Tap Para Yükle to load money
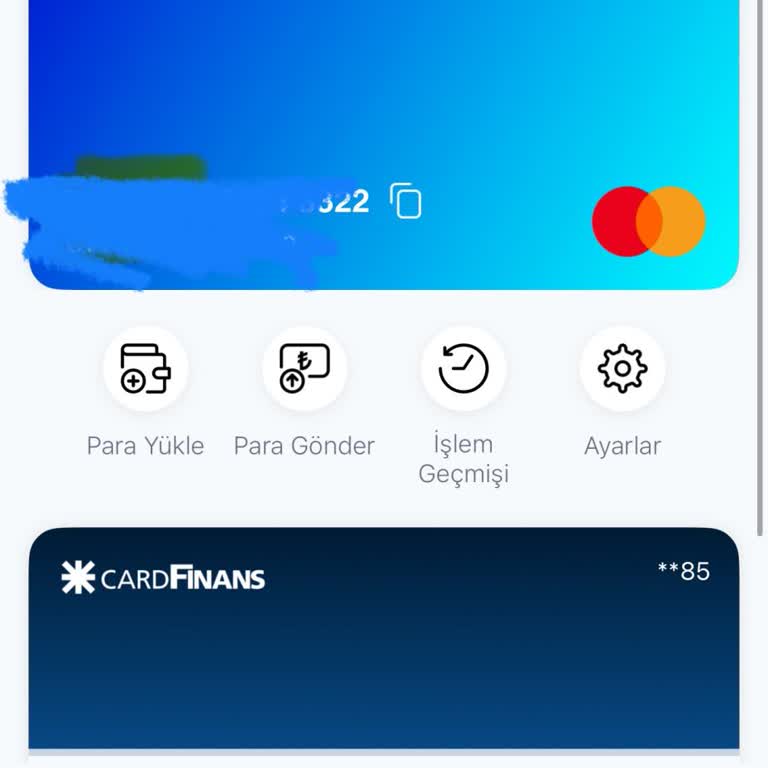The image size is (768, 768). (x=145, y=369)
